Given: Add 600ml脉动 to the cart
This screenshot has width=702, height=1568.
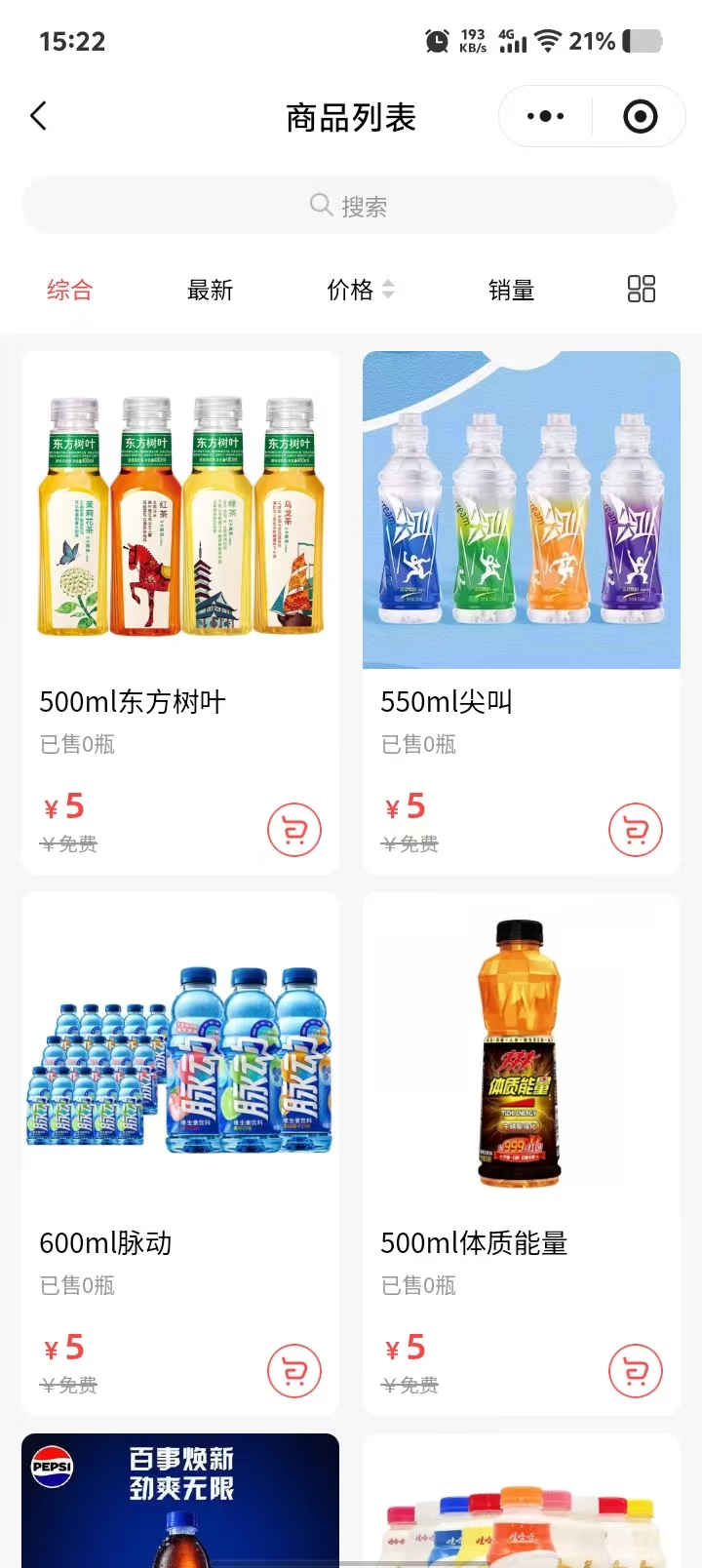Looking at the screenshot, I should tap(293, 1371).
